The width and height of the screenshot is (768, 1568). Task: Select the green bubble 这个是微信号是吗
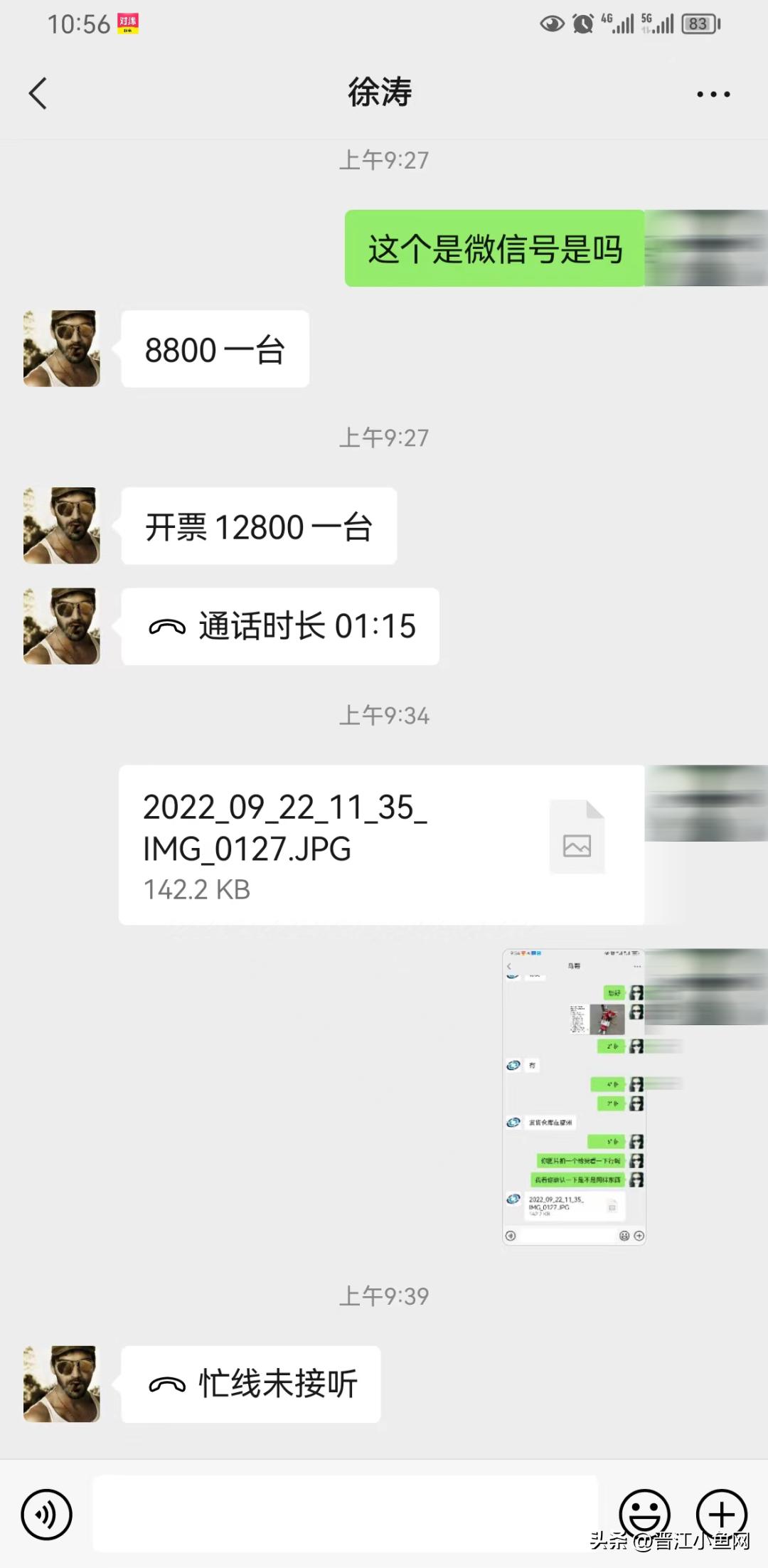coord(494,249)
